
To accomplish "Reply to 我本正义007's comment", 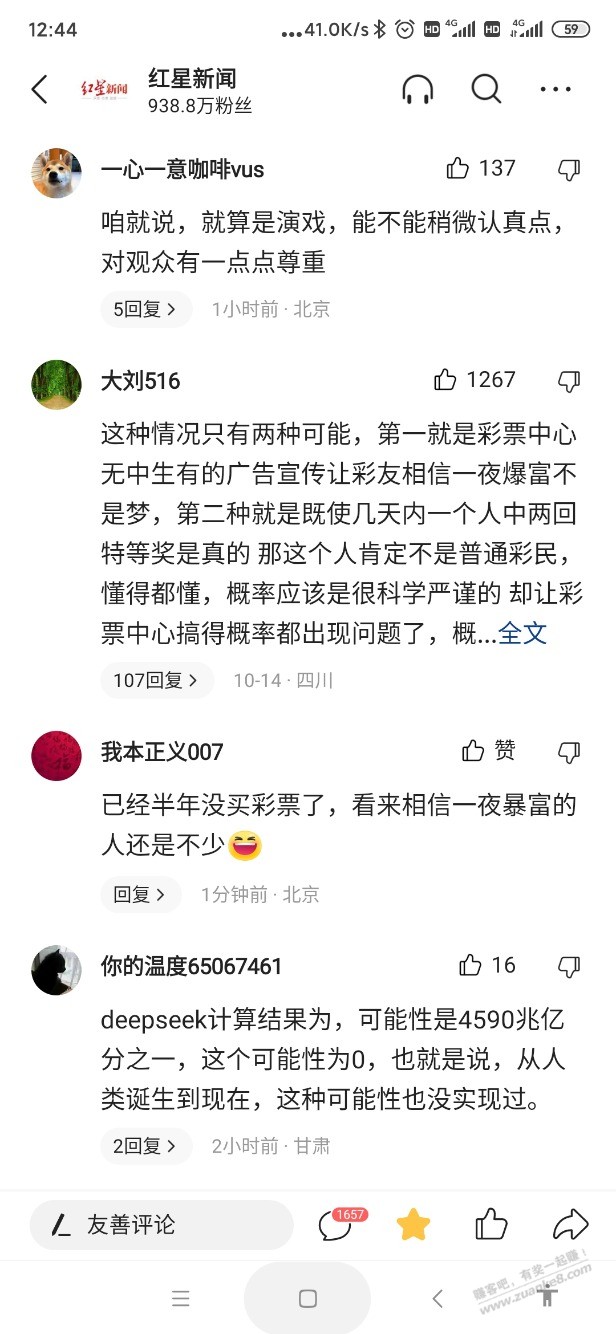I will 140,894.
